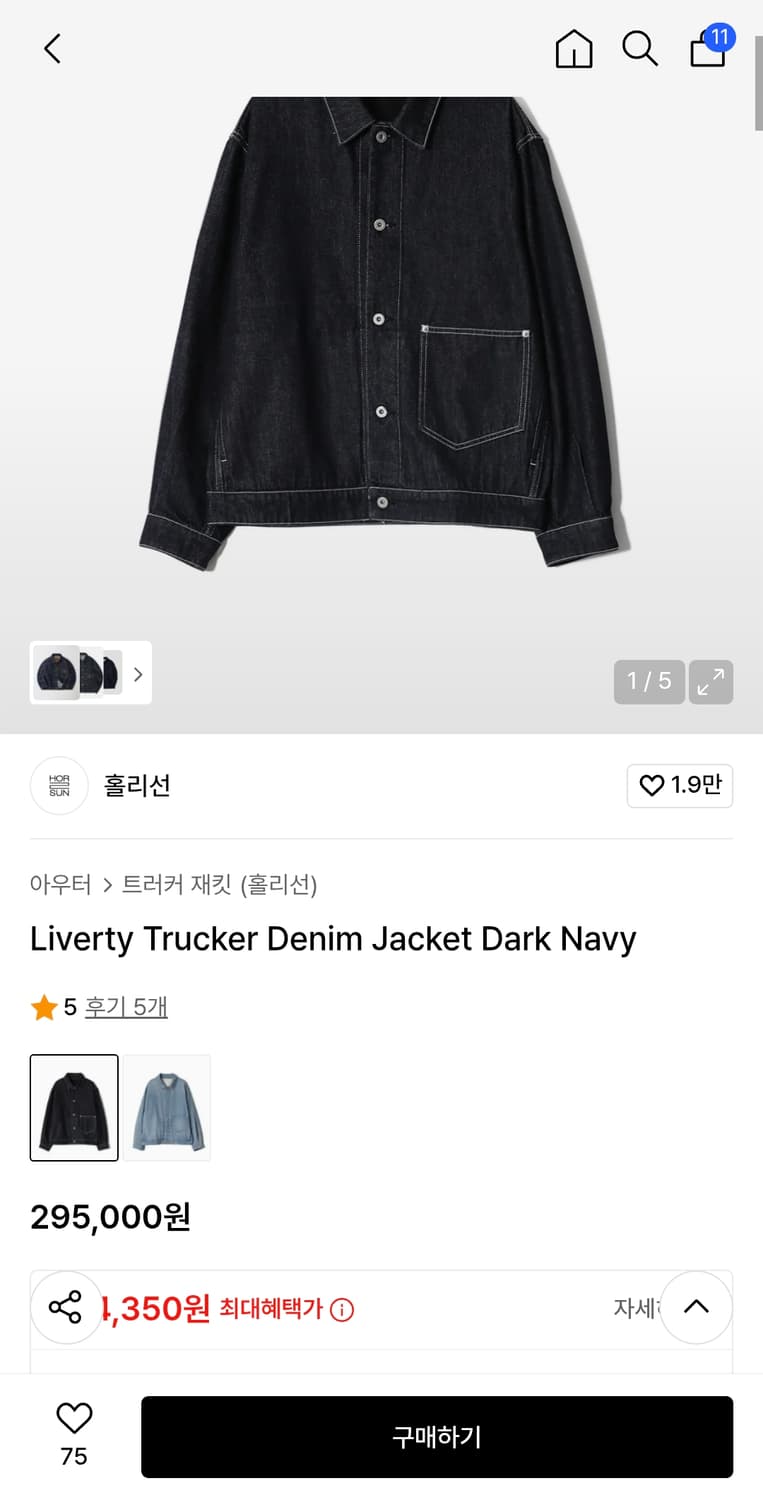Viewport: 763px width, 1500px height.
Task: Select the light blue denim color variant
Action: pyautogui.click(x=167, y=1108)
